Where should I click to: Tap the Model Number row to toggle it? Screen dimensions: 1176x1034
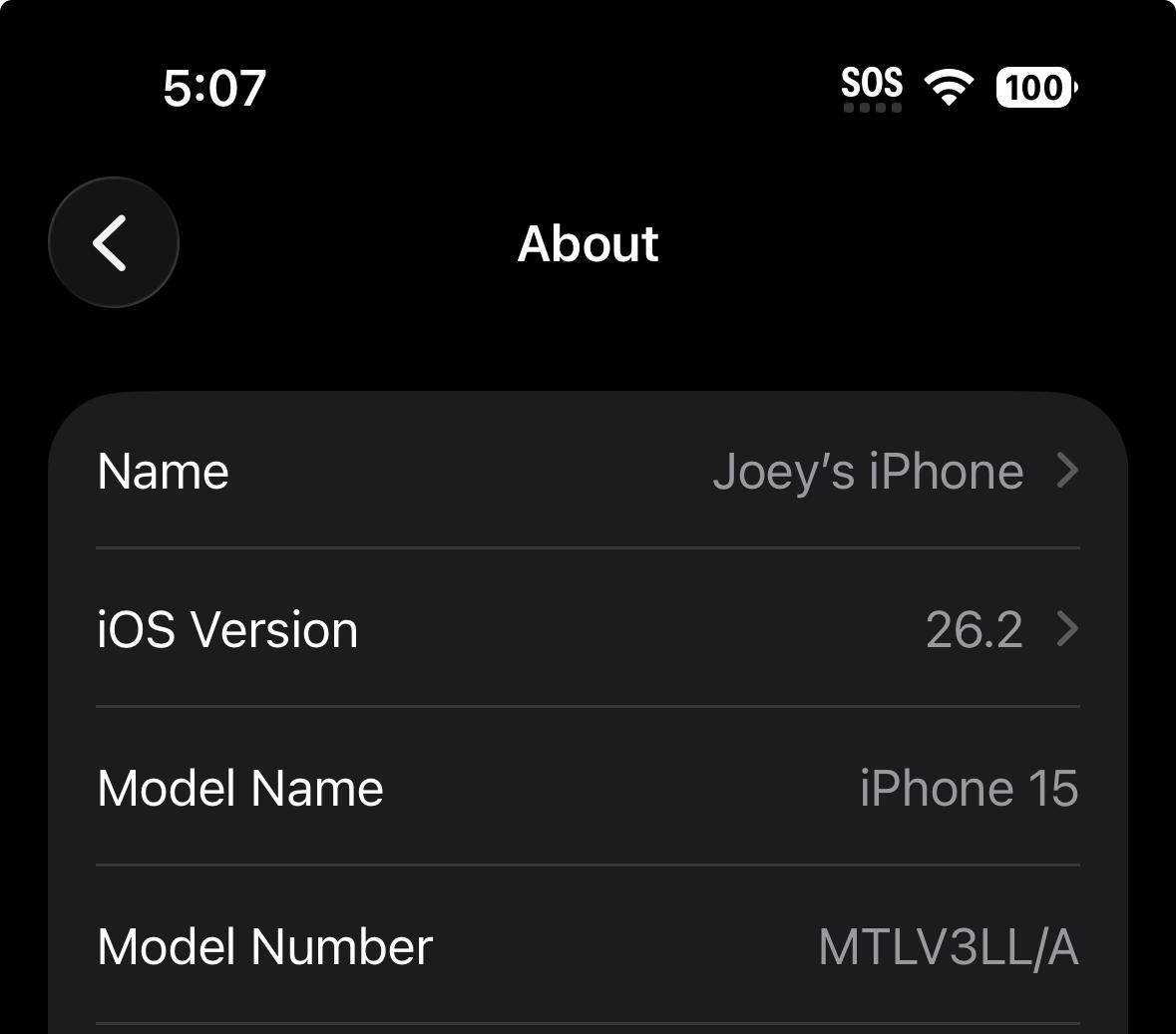588,946
